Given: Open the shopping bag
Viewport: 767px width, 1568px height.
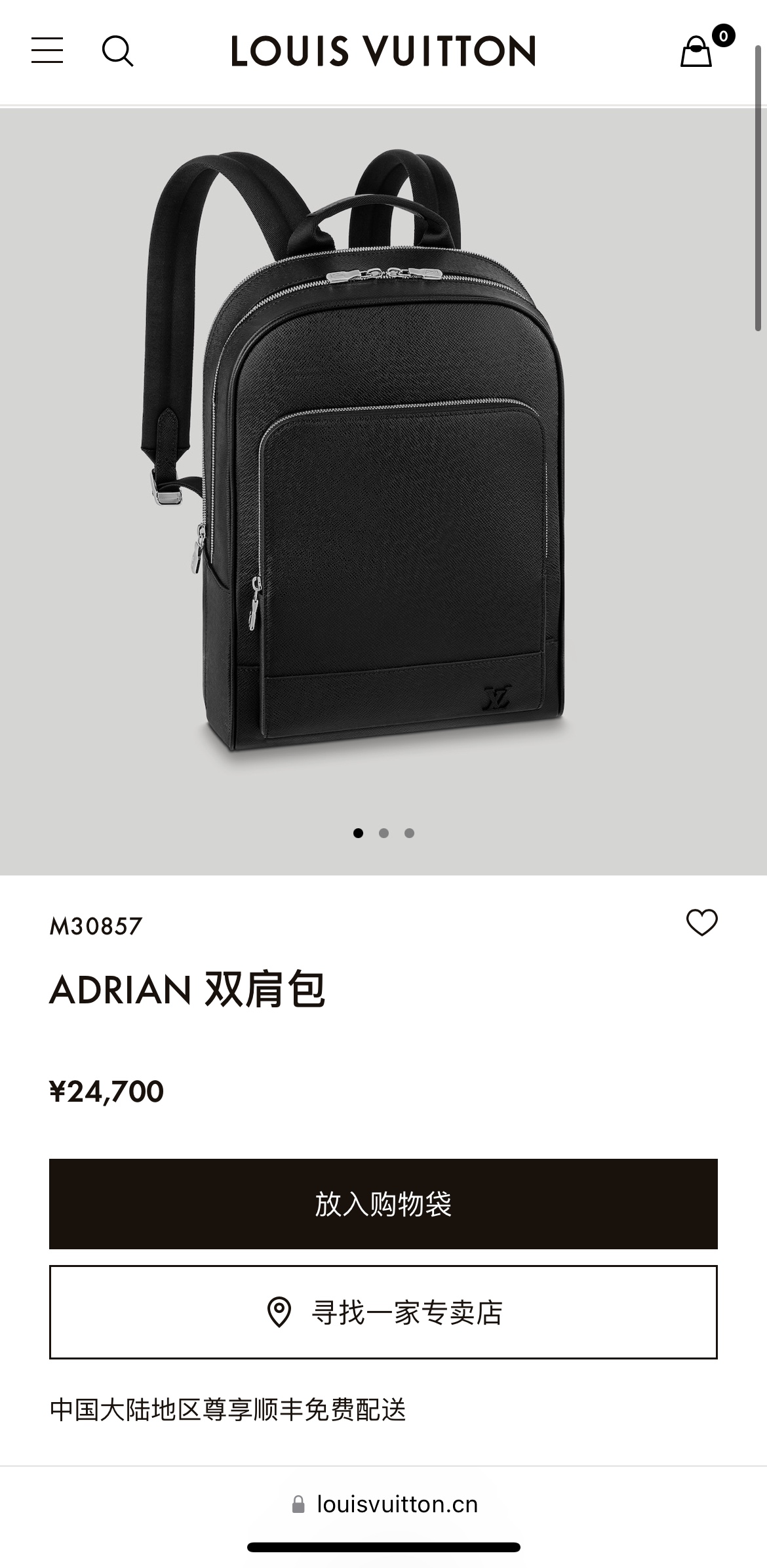Looking at the screenshot, I should [697, 52].
